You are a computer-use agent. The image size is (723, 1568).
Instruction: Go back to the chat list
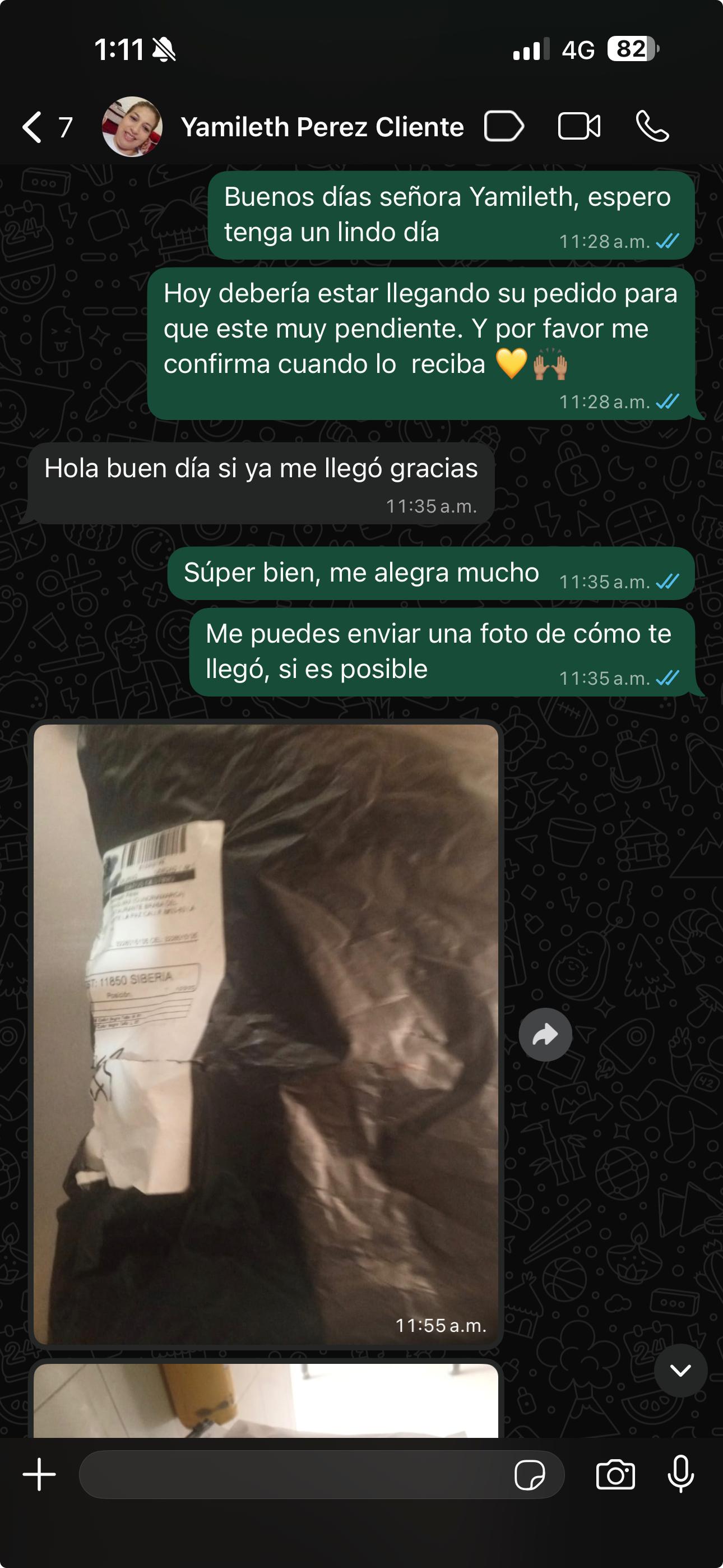point(34,127)
